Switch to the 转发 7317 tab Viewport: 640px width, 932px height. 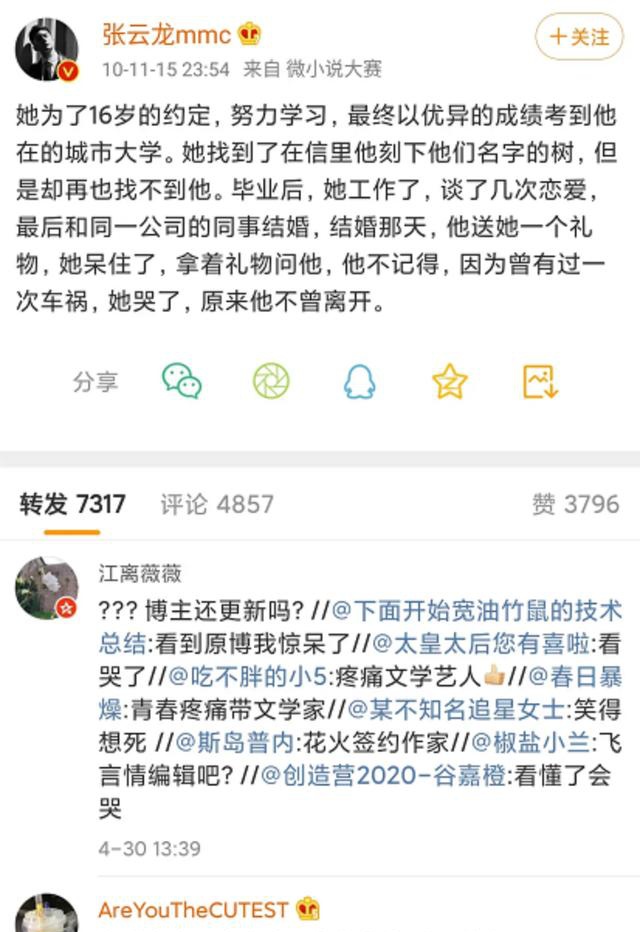(x=72, y=504)
